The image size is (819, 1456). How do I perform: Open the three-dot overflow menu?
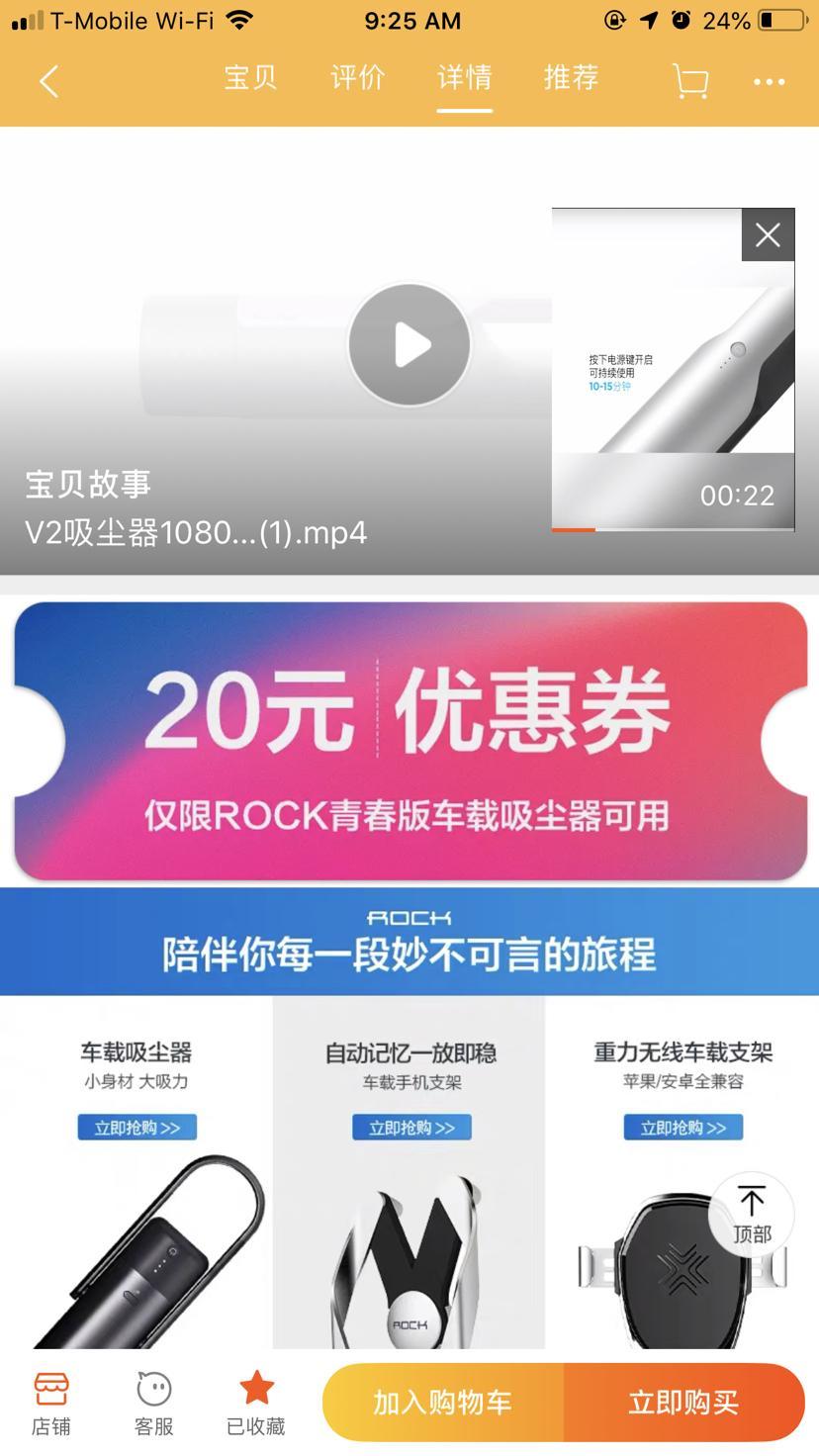click(769, 82)
